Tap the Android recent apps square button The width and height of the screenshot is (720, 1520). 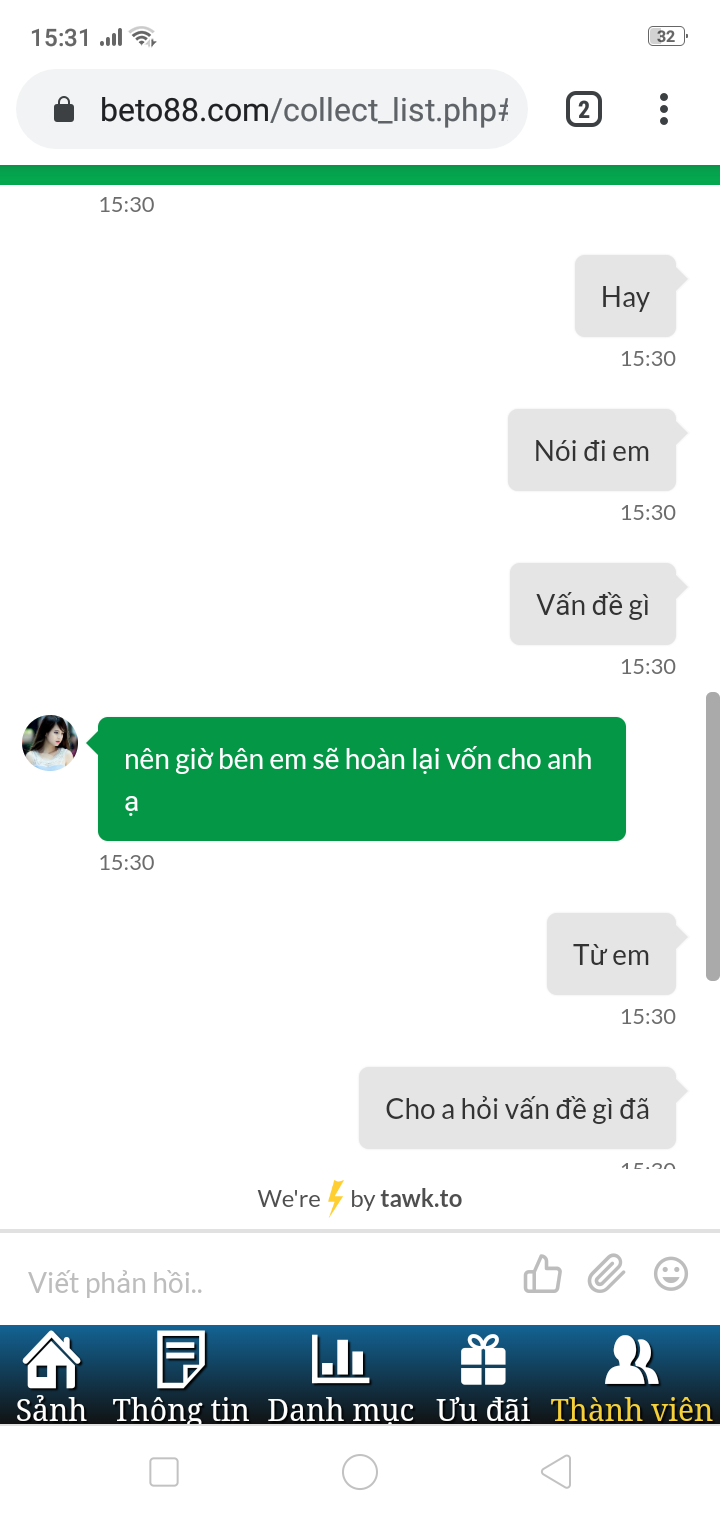click(163, 1472)
